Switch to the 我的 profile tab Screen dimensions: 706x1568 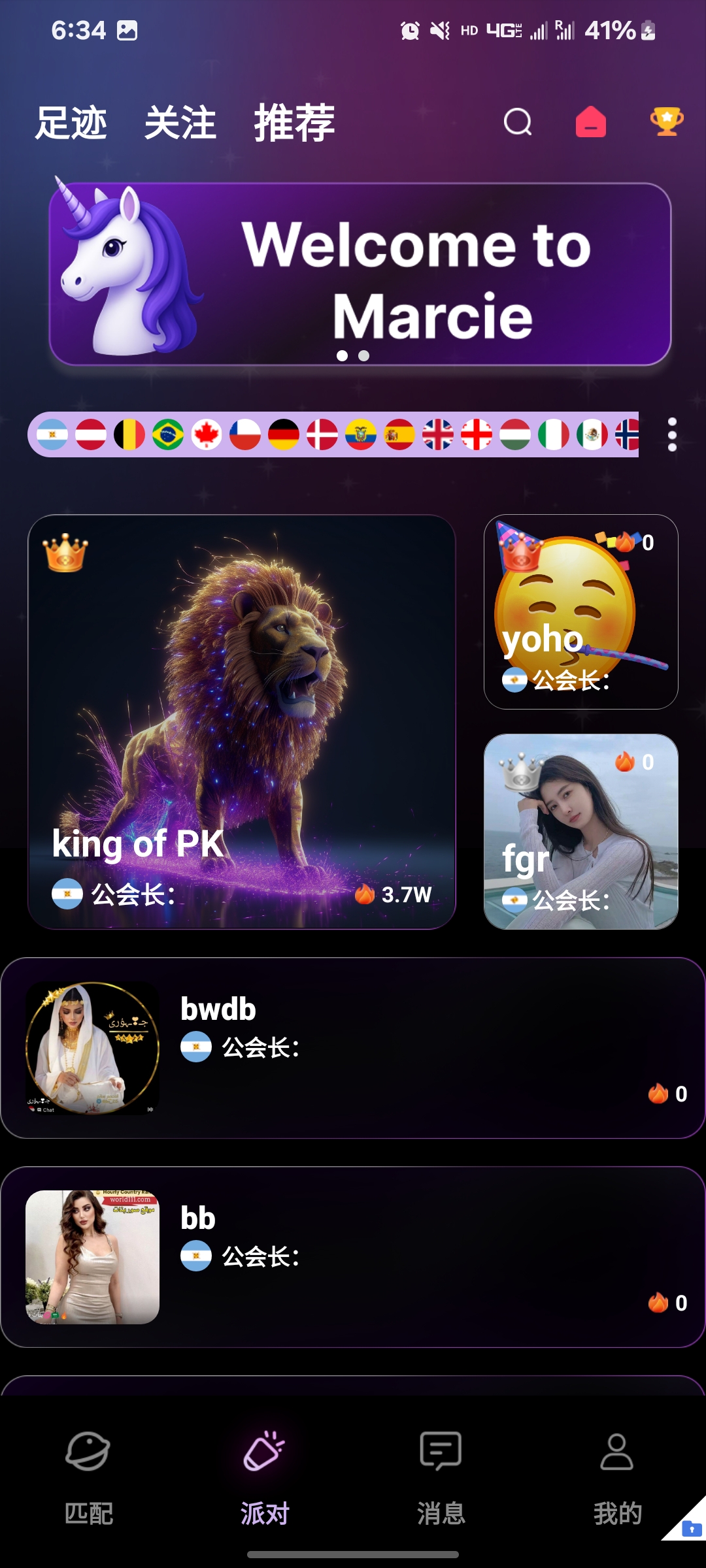point(616,1477)
